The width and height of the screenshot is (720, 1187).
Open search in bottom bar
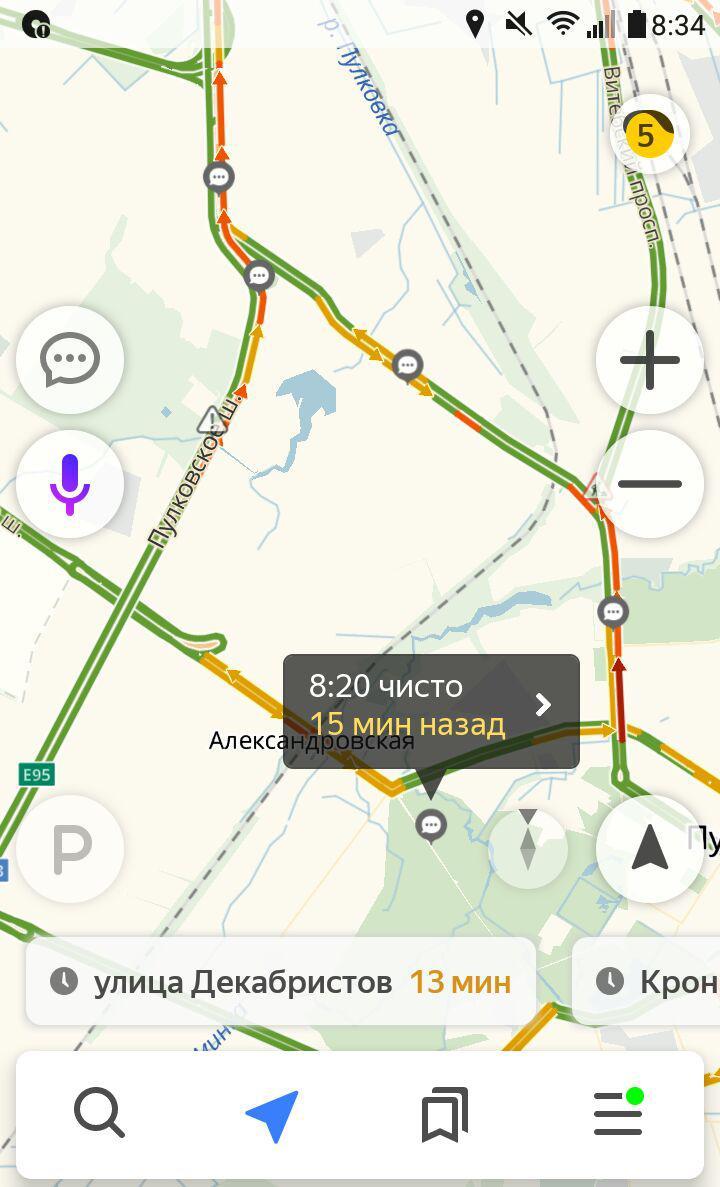[x=99, y=1114]
